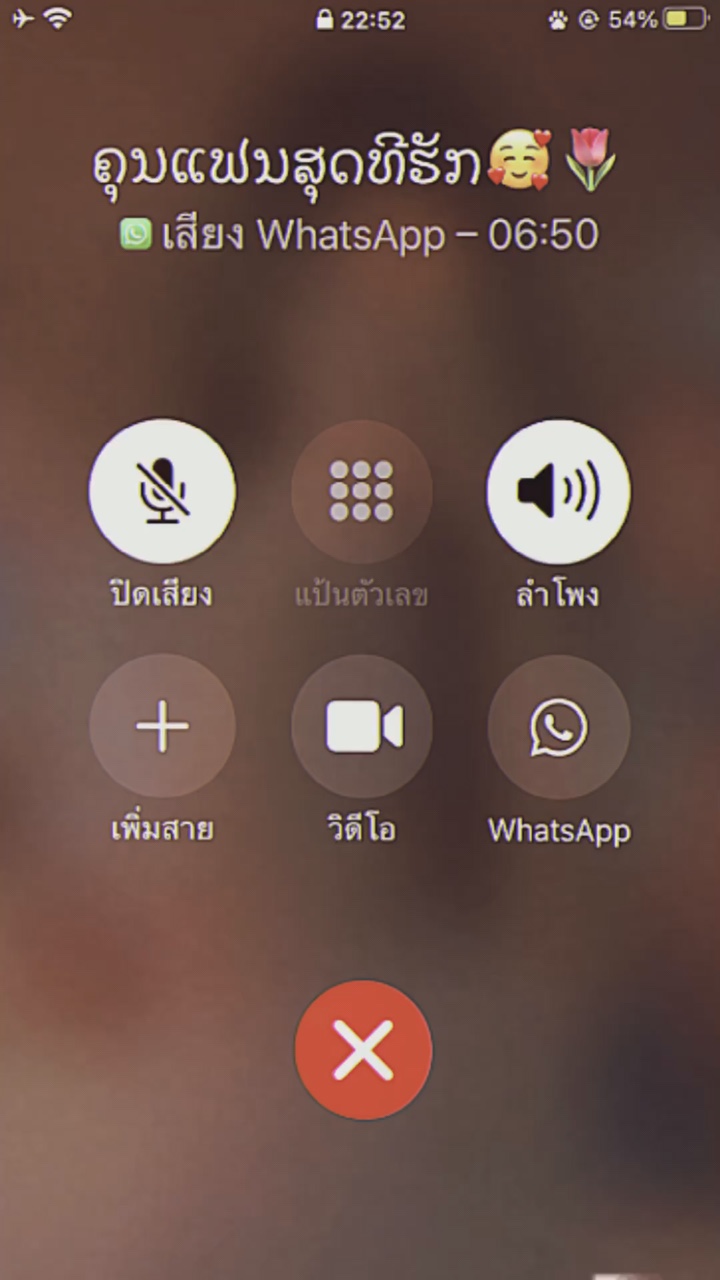The image size is (720, 1280).
Task: Enable the speakerphone
Action: coord(558,490)
